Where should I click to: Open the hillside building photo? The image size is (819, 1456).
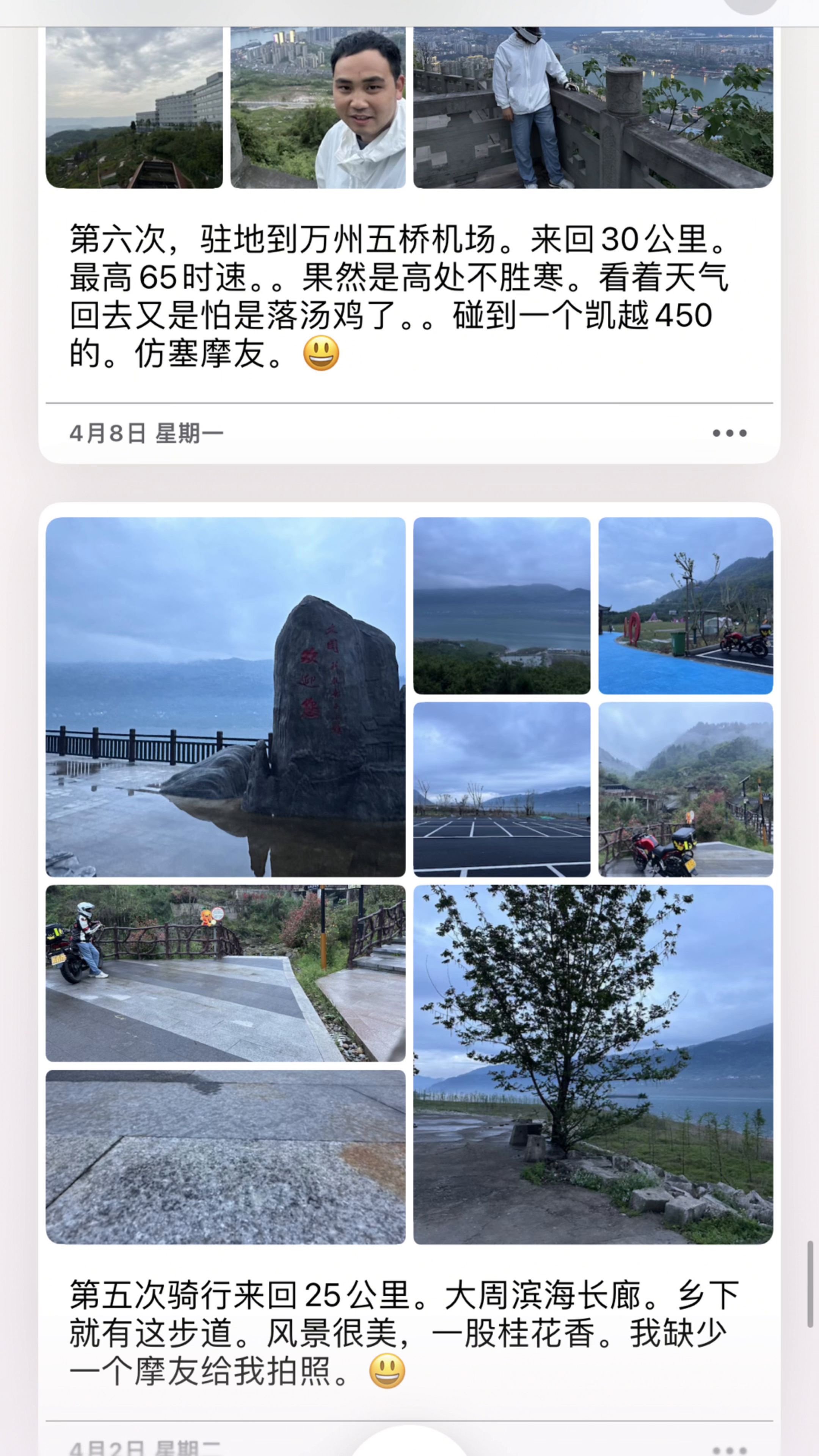click(x=135, y=107)
